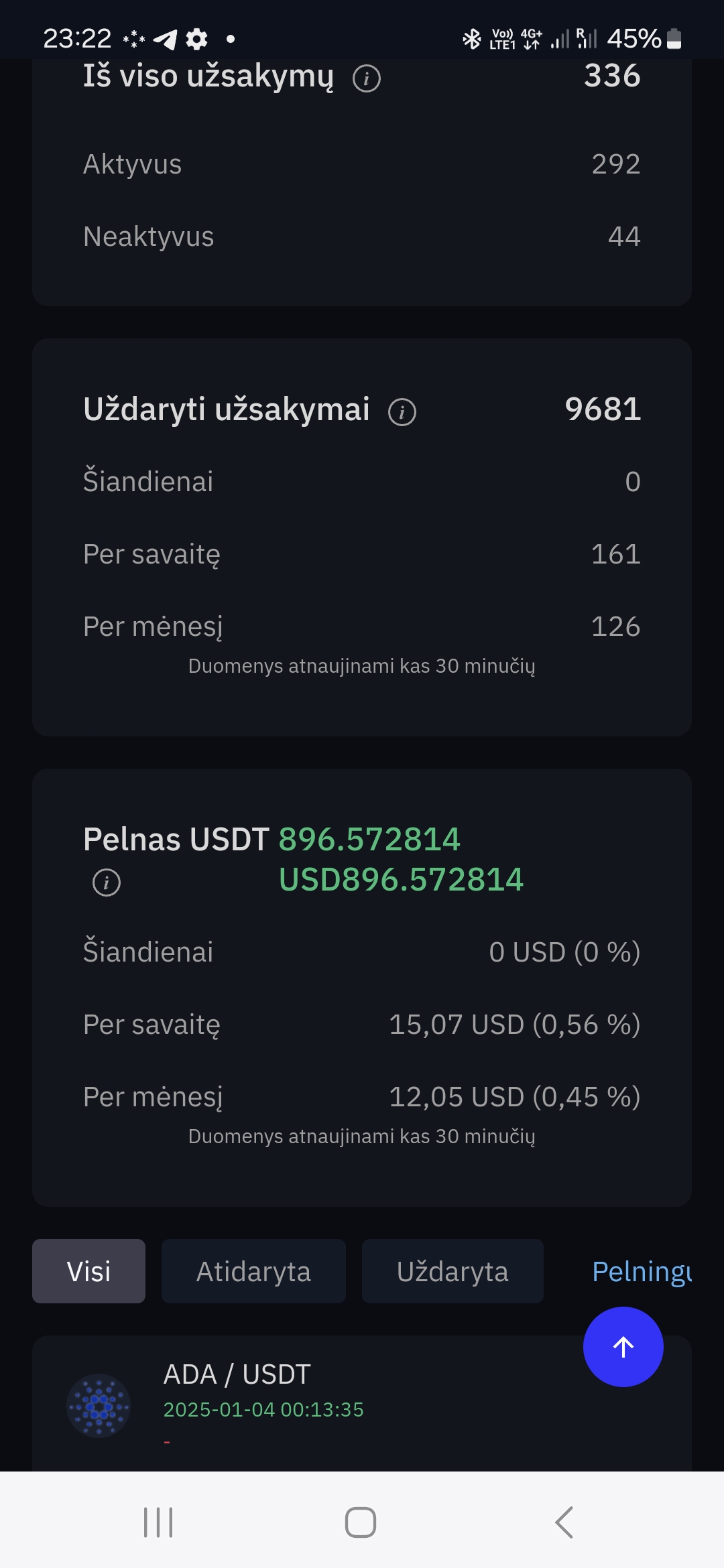Viewport: 724px width, 1568px height.
Task: Show info for Pelnas USDT
Action: (x=107, y=882)
